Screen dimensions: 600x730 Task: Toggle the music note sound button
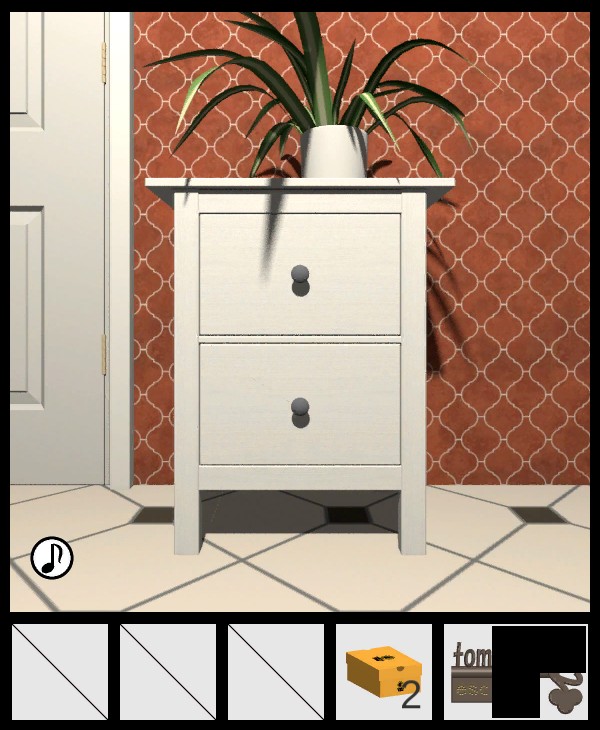tap(52, 558)
